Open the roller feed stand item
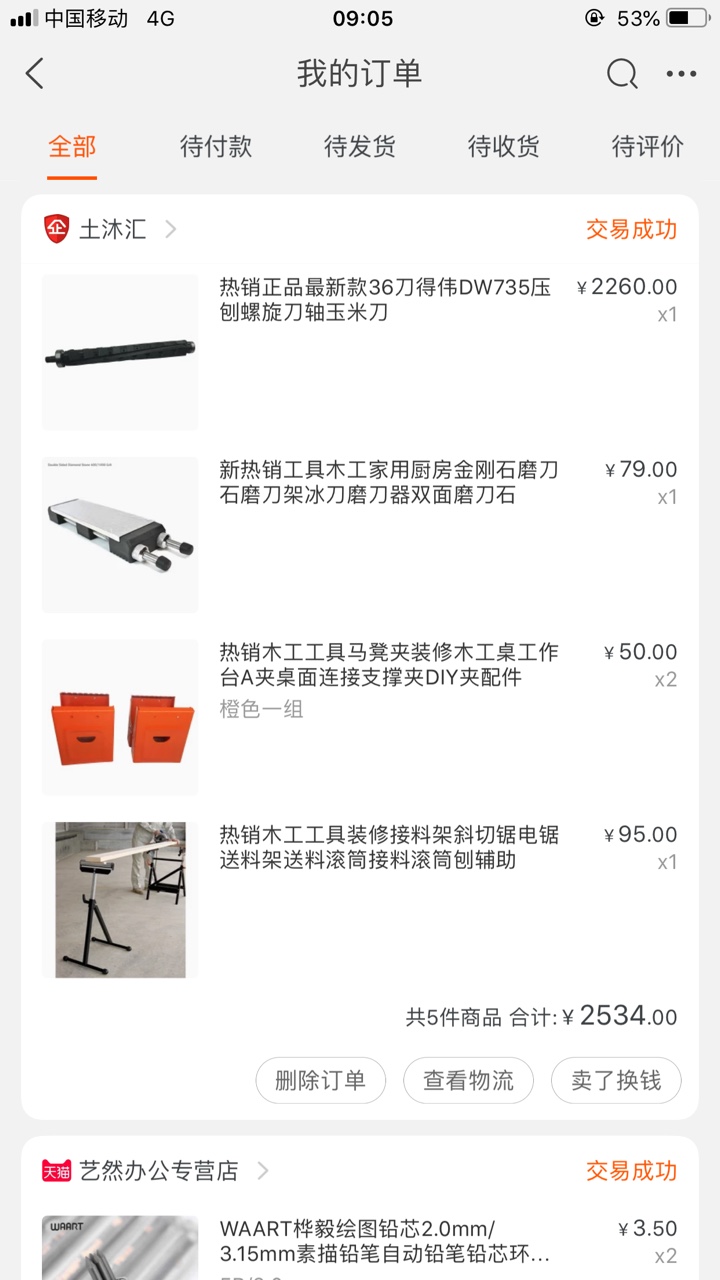Viewport: 720px width, 1280px height. pyautogui.click(x=360, y=900)
